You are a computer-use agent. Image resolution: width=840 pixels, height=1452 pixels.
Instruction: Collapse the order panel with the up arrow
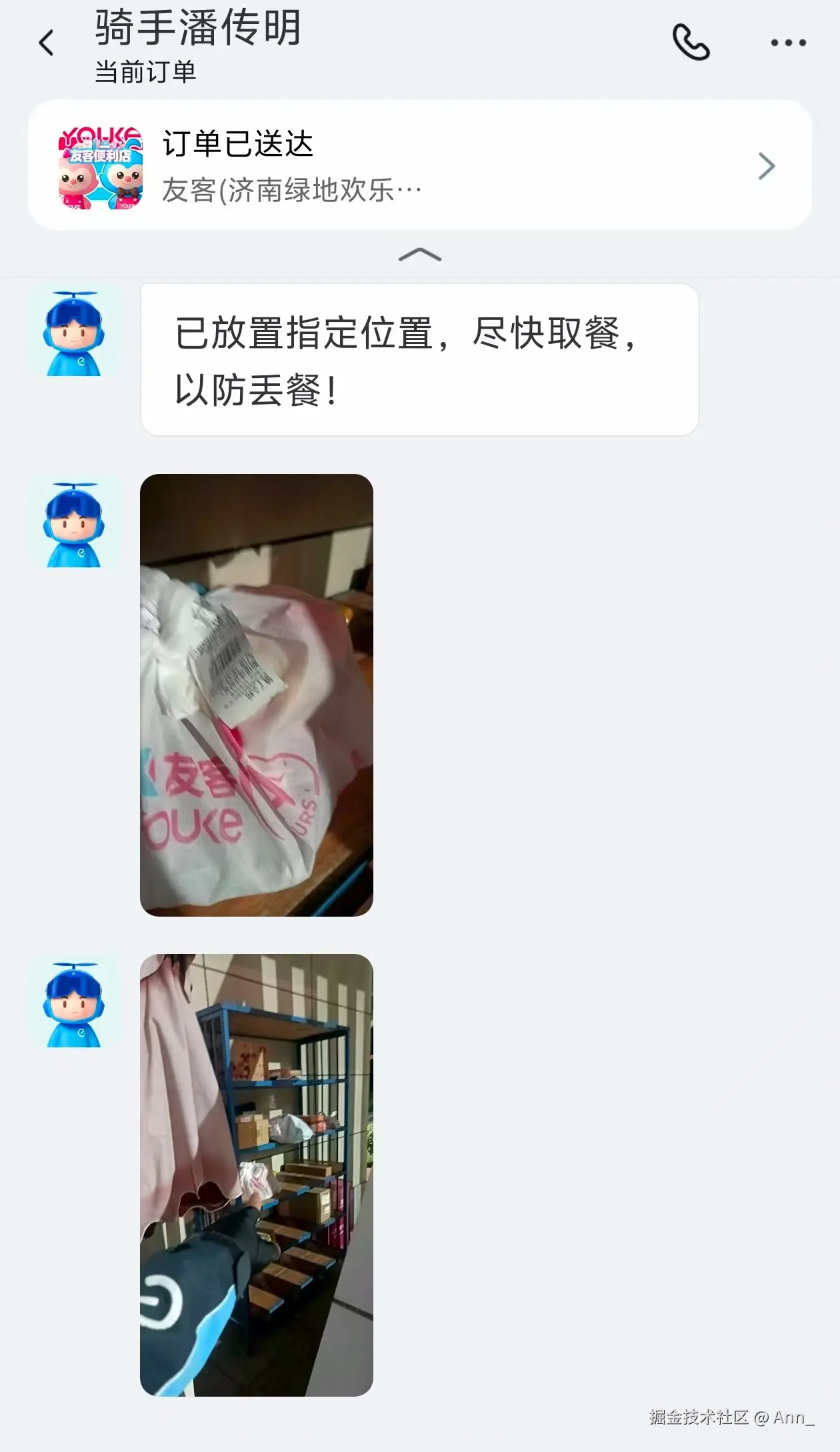[x=420, y=255]
